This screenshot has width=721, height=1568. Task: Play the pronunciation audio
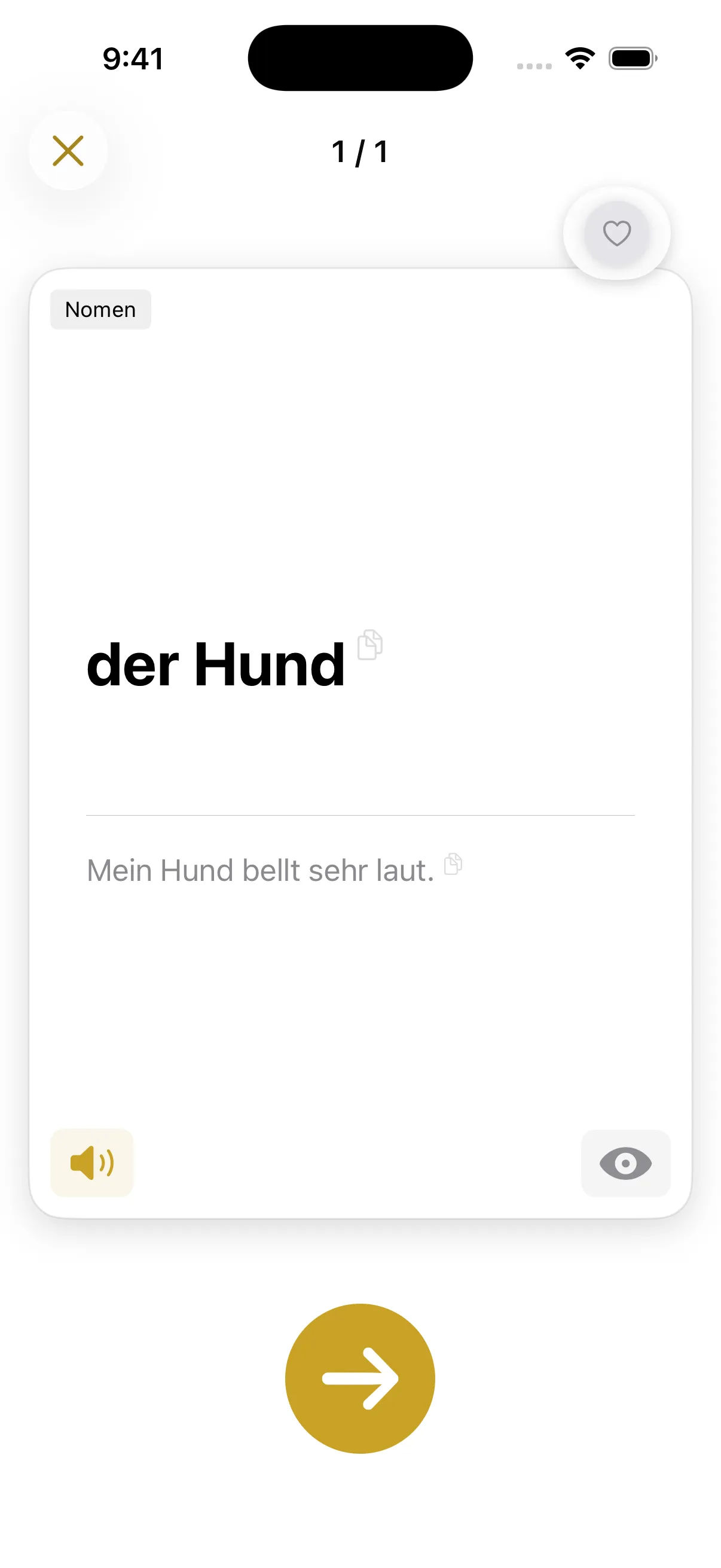click(x=92, y=1163)
